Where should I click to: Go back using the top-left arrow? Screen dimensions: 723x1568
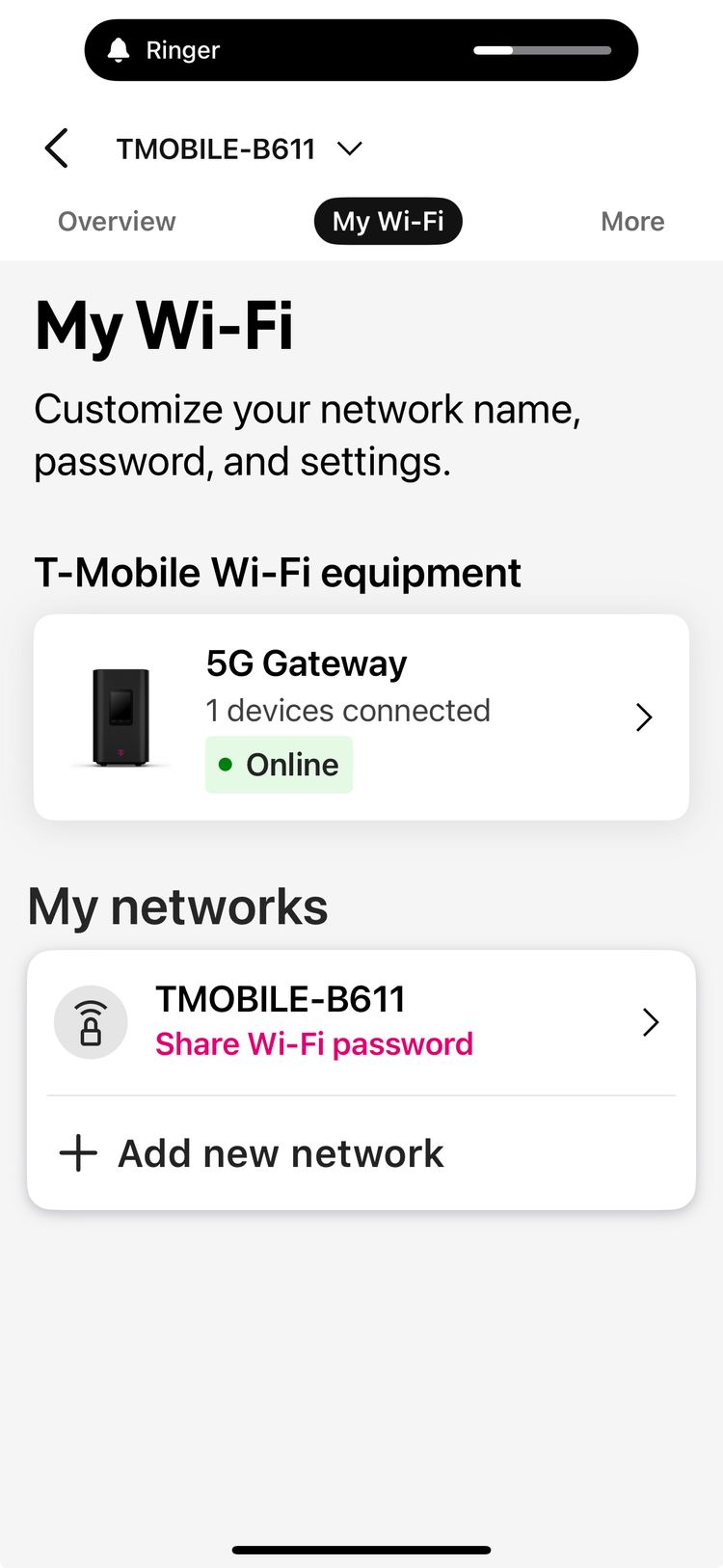click(x=57, y=149)
